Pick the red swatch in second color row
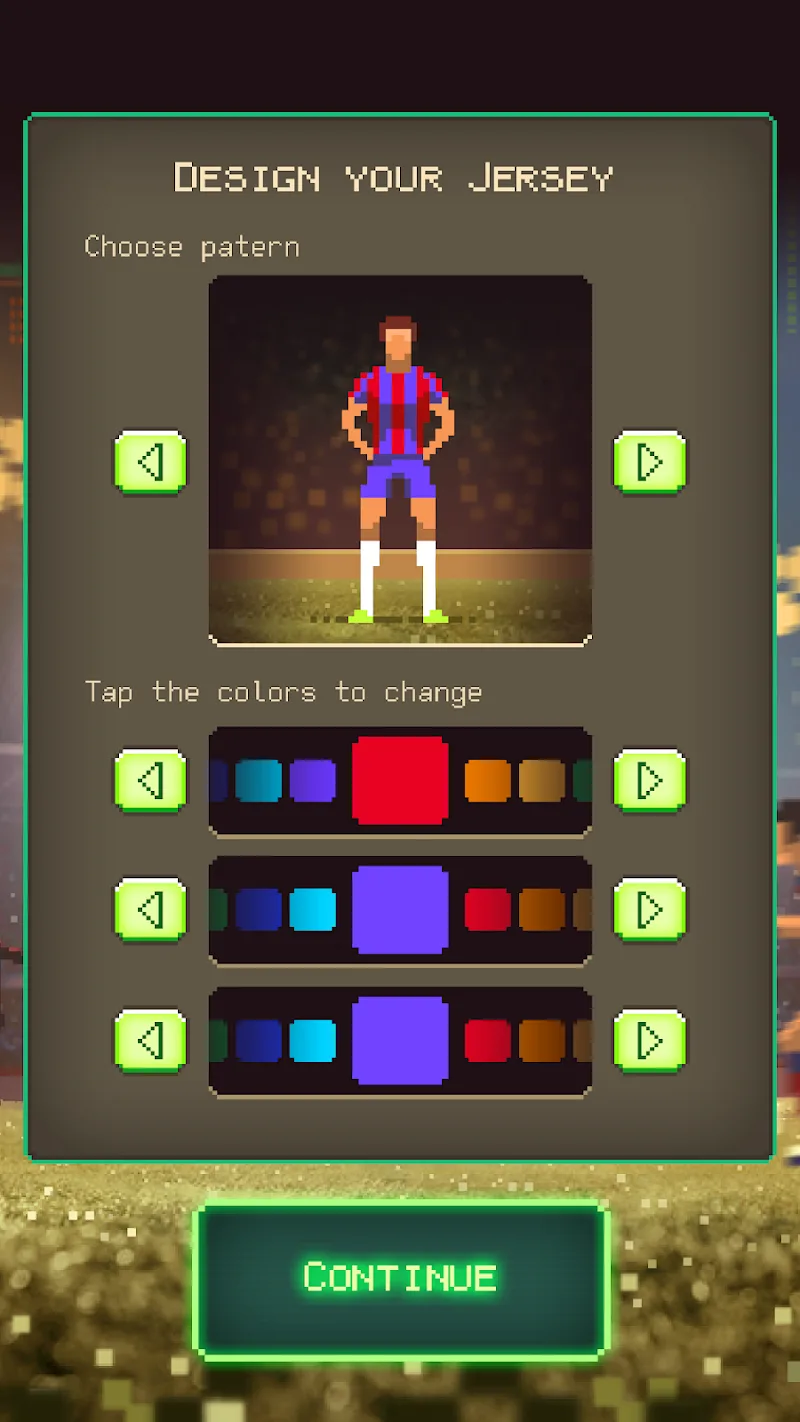The width and height of the screenshot is (800, 1422). pos(488,910)
